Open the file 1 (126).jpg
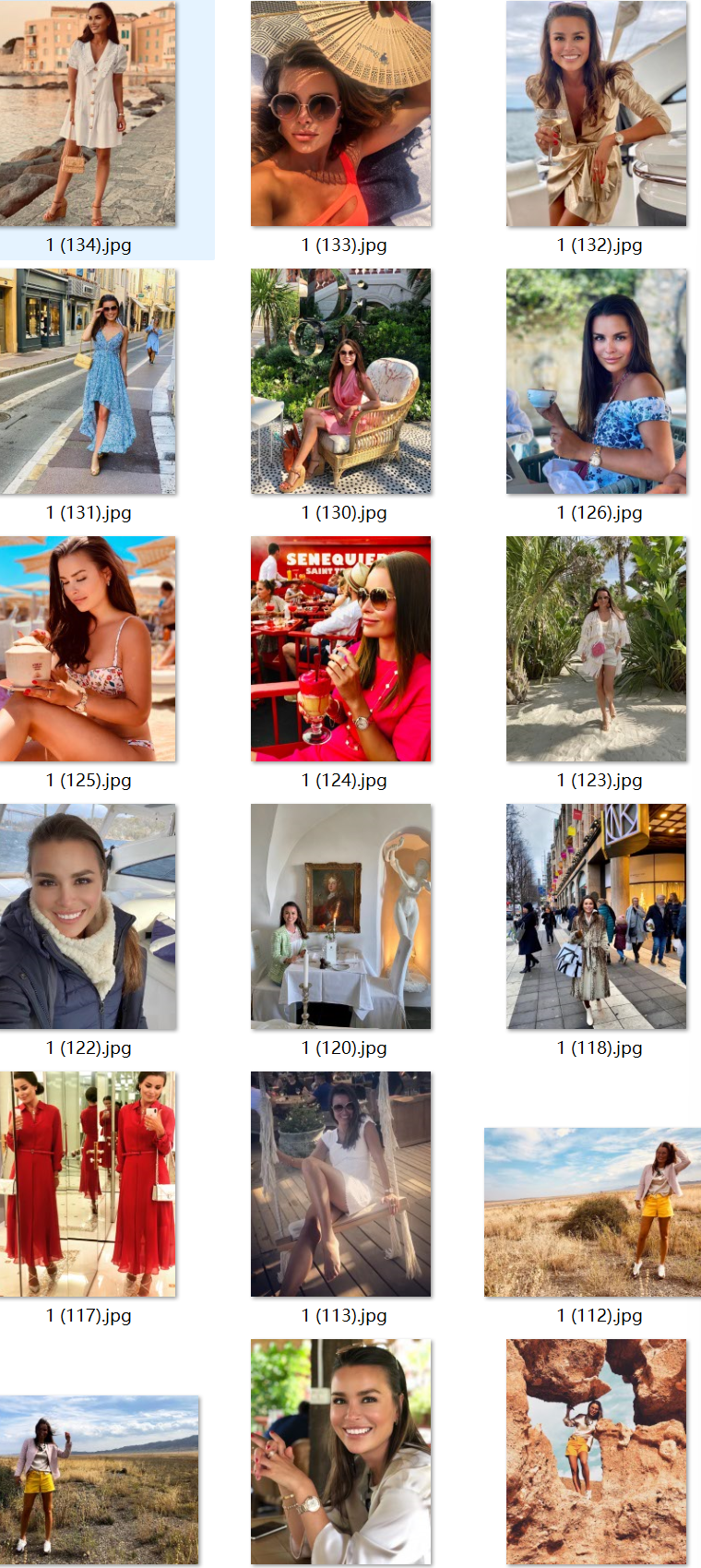The image size is (701, 1568). click(x=596, y=381)
